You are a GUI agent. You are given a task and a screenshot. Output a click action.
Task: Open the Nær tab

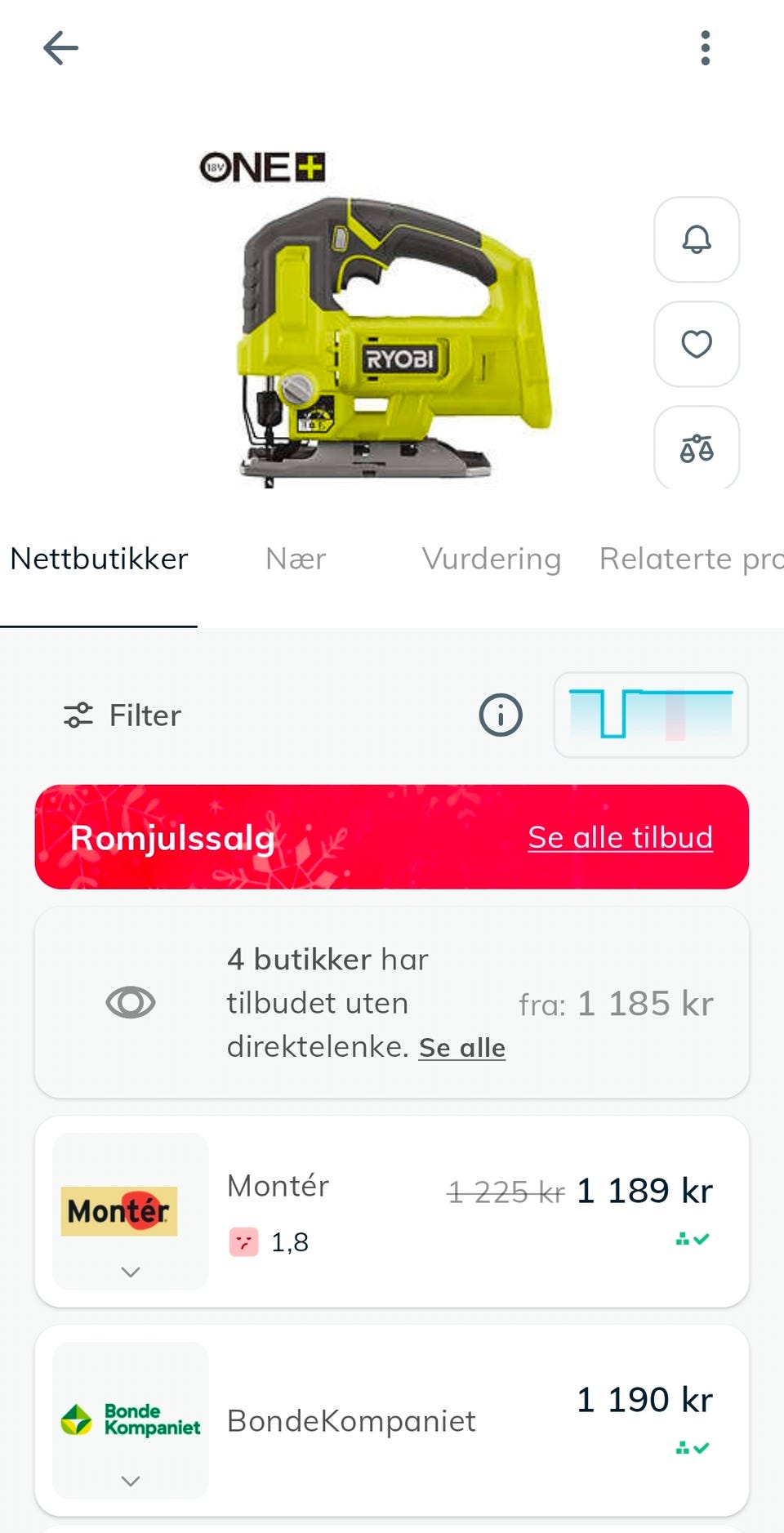[x=295, y=559]
